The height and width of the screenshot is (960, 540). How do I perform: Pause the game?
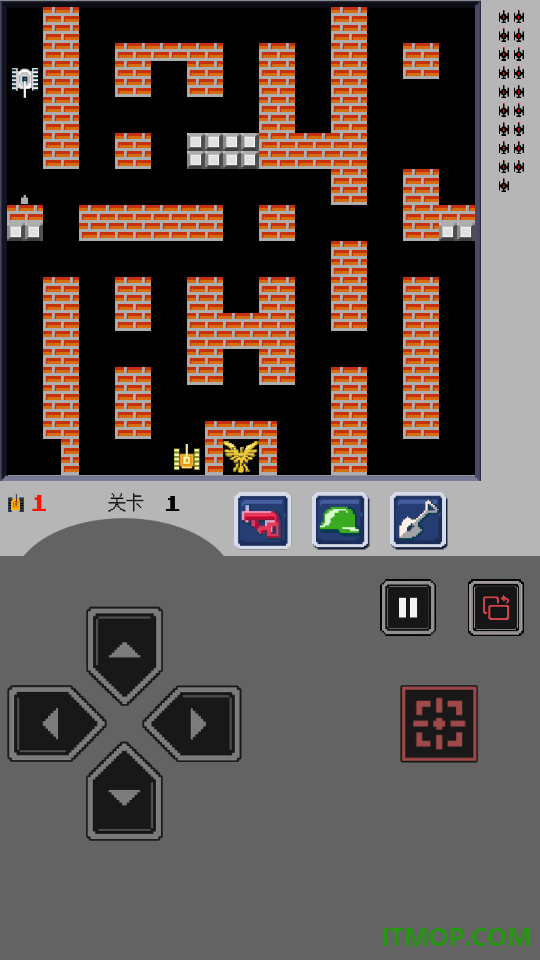click(408, 607)
